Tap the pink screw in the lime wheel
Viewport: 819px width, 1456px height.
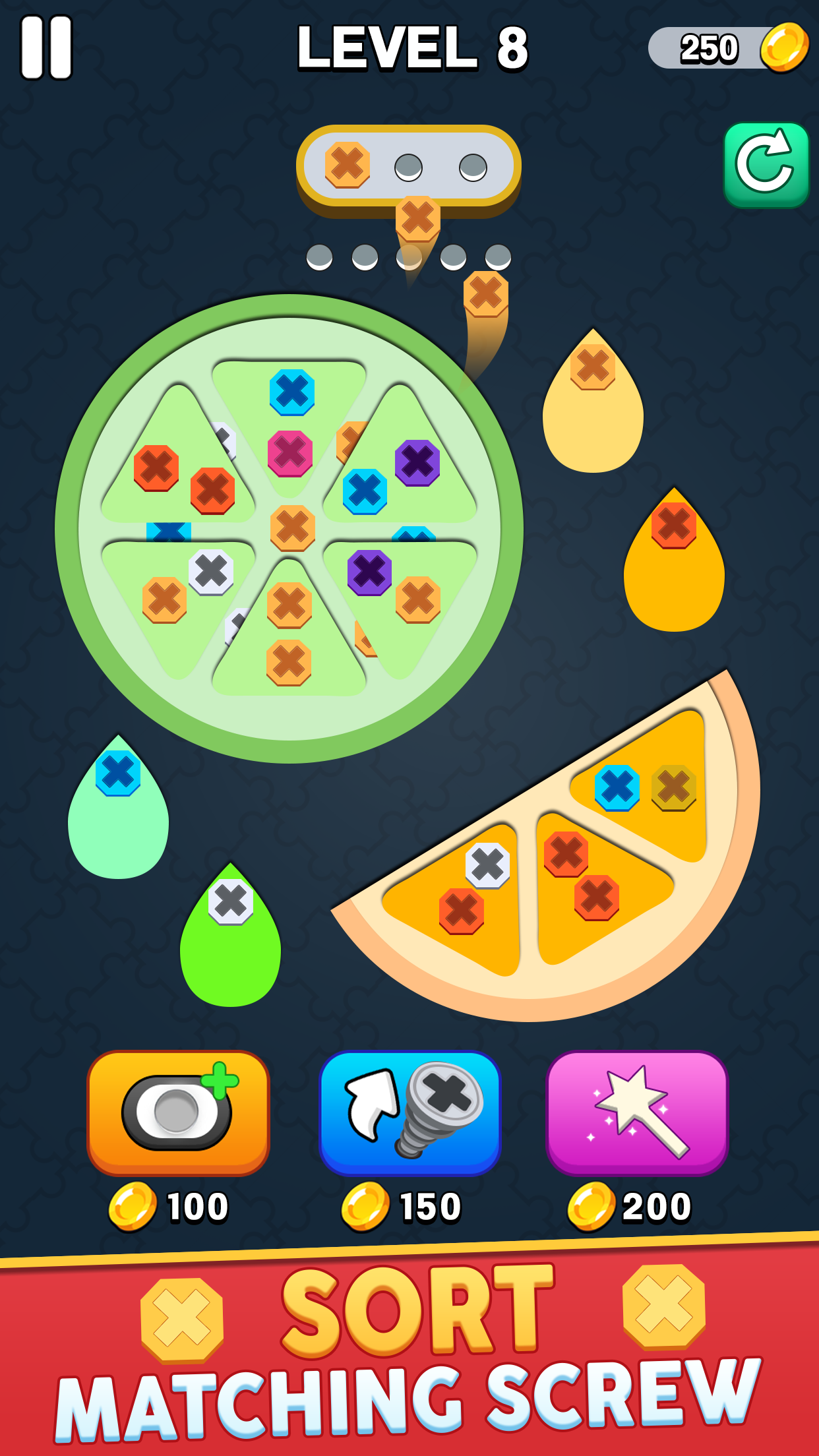coord(290,454)
